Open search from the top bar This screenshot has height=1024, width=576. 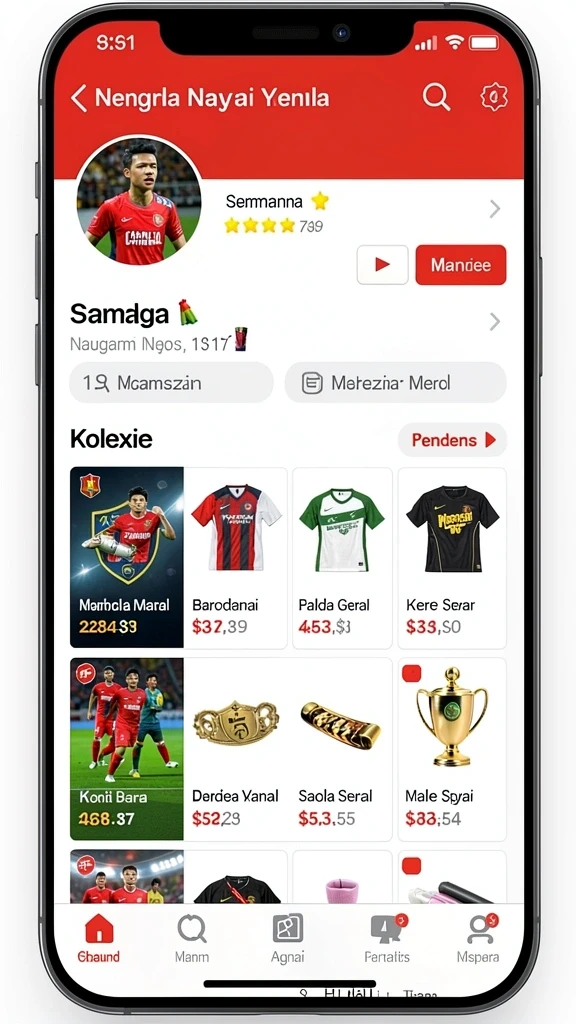coord(436,97)
